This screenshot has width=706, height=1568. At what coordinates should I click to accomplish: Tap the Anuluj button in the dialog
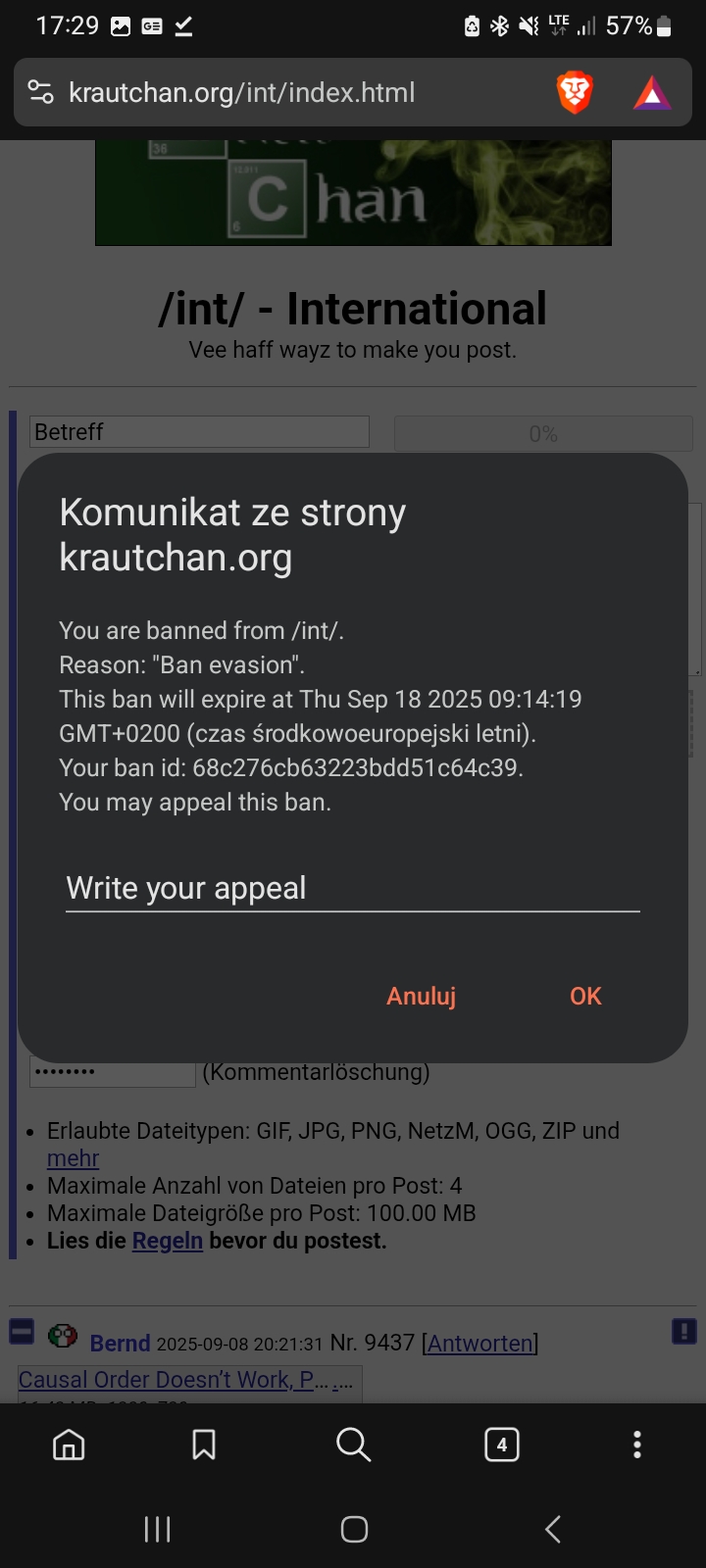[x=421, y=996]
